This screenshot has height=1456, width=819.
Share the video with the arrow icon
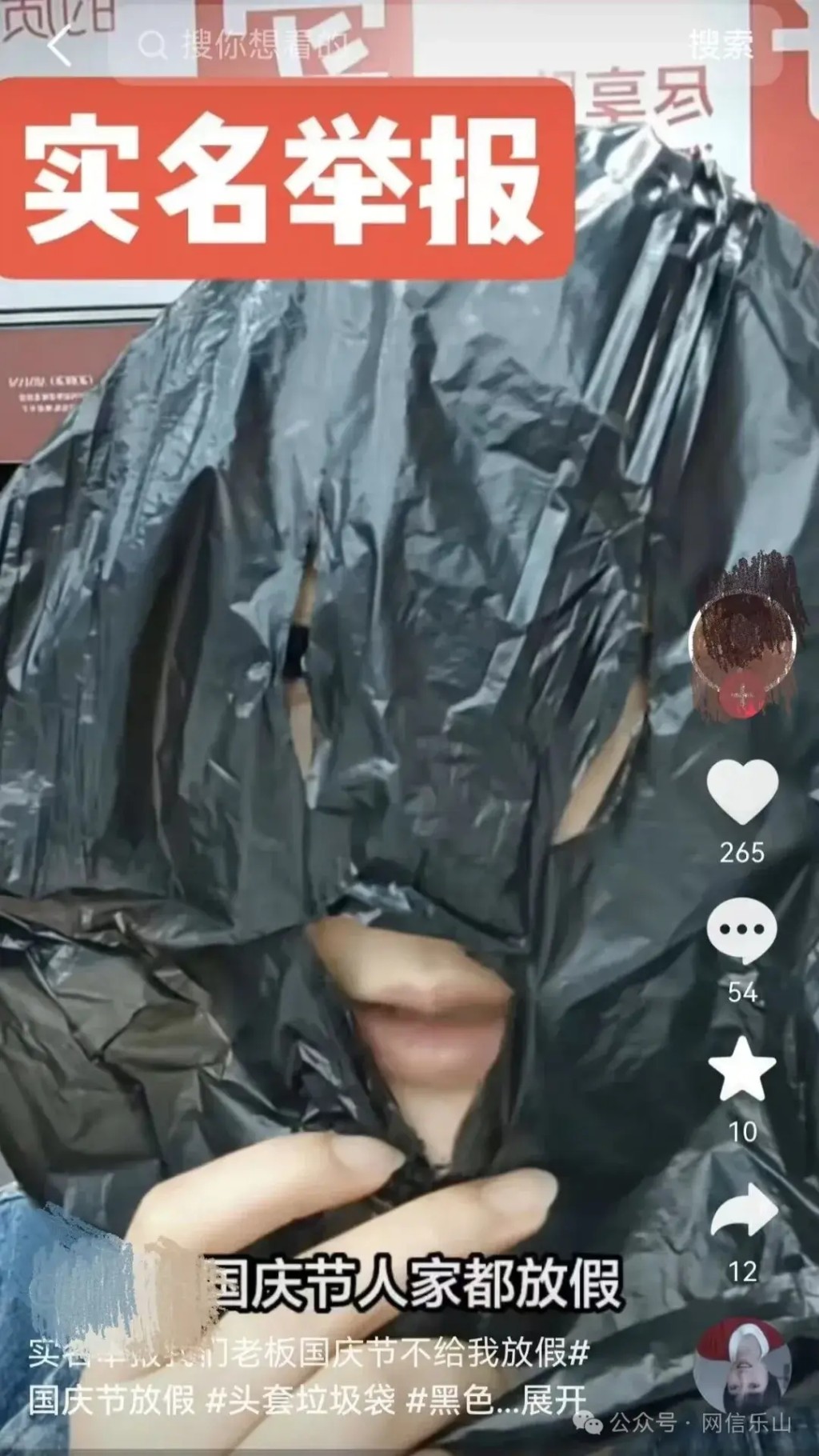coord(742,1210)
